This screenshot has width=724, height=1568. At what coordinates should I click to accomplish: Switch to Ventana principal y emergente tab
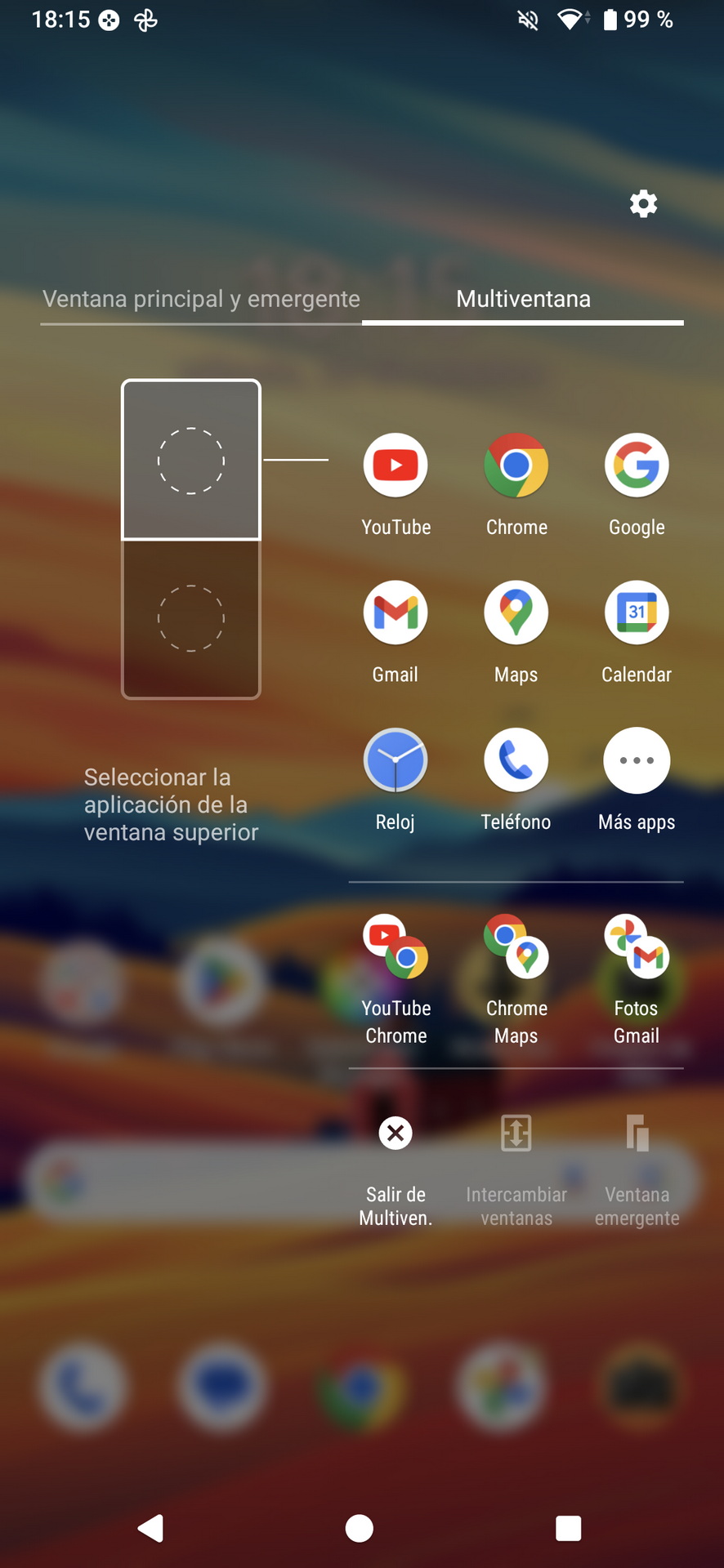coord(201,299)
